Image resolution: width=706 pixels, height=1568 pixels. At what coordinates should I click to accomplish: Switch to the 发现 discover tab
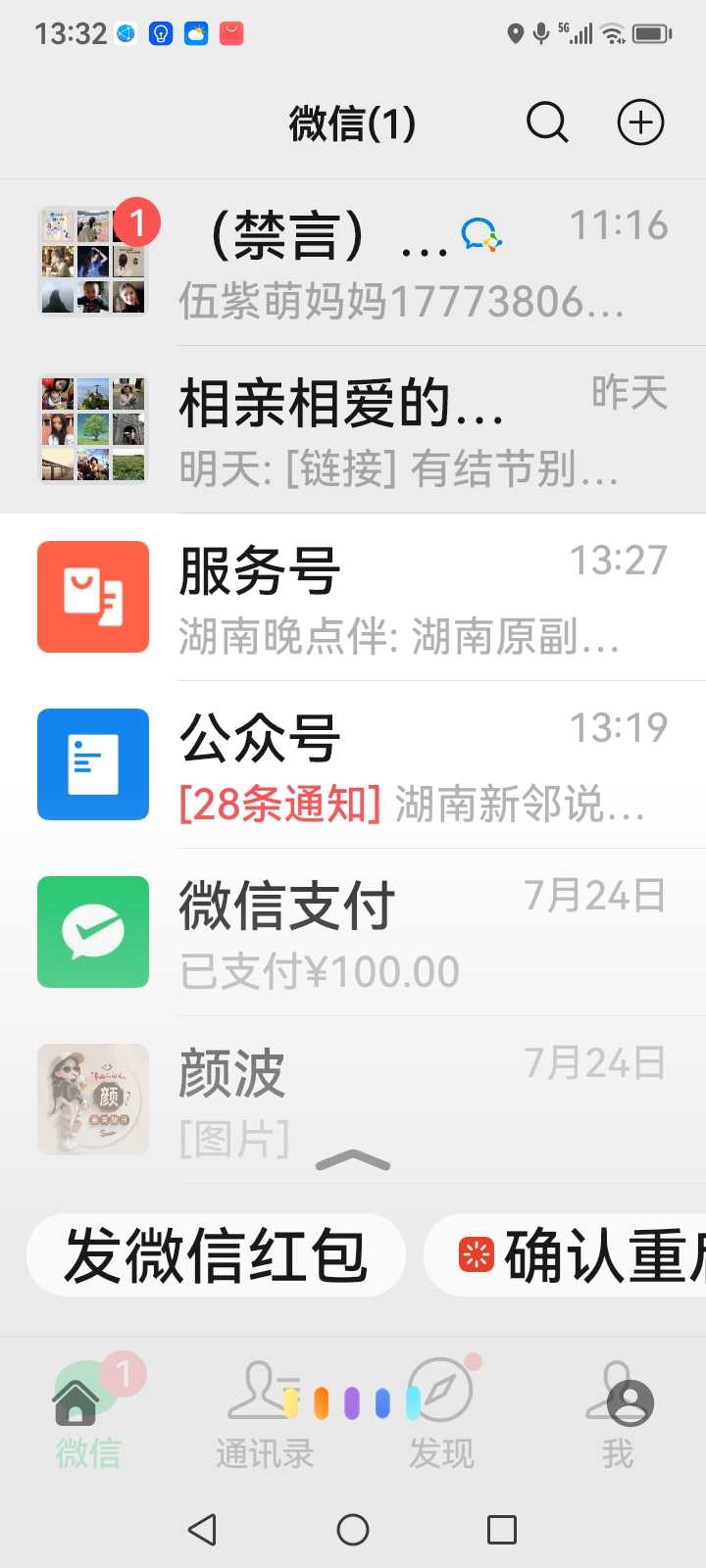[441, 1414]
